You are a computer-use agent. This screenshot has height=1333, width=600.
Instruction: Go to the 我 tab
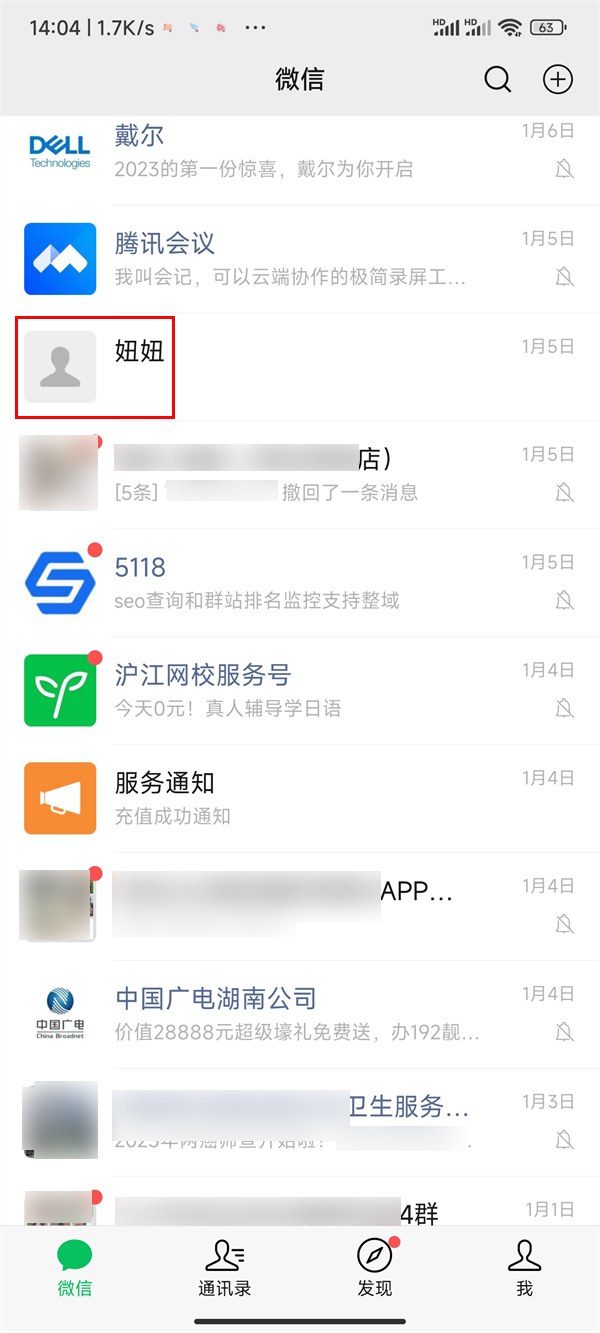pos(524,1268)
